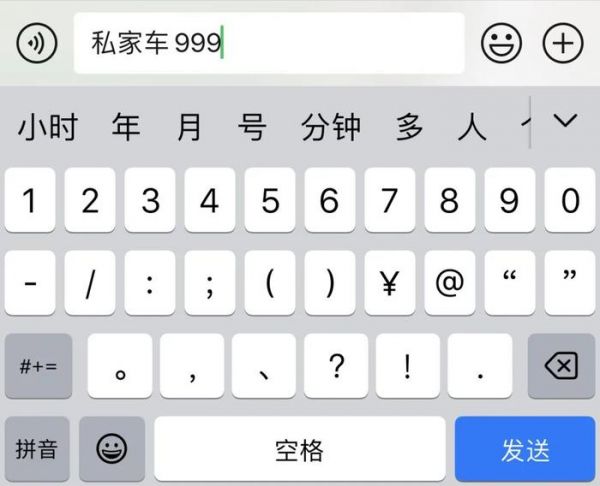Tap the 空格 space bar
Viewport: 600px width, 486px height.
(299, 449)
